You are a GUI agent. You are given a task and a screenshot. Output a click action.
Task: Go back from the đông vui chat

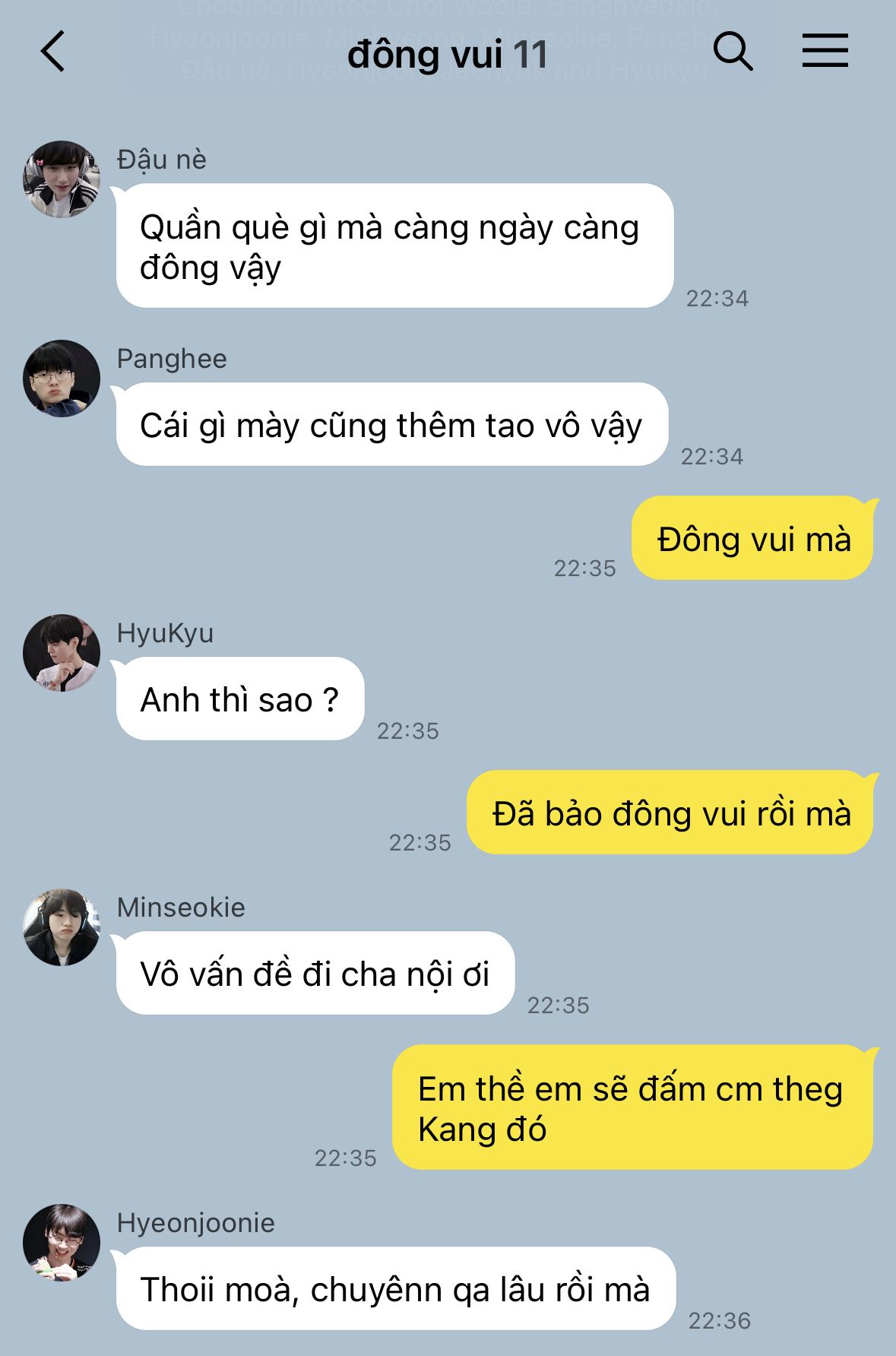click(52, 52)
